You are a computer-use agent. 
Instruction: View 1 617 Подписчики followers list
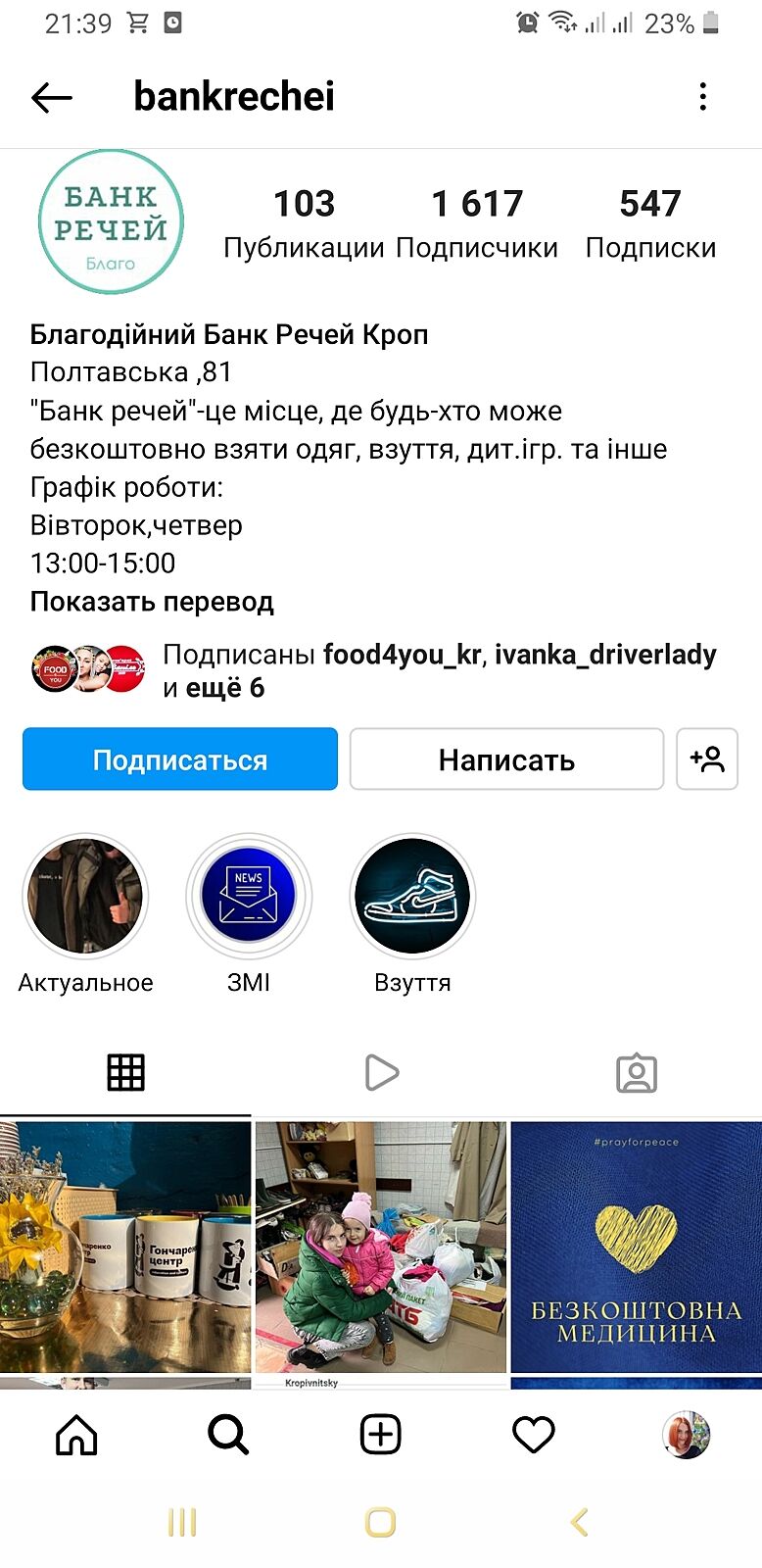[477, 222]
